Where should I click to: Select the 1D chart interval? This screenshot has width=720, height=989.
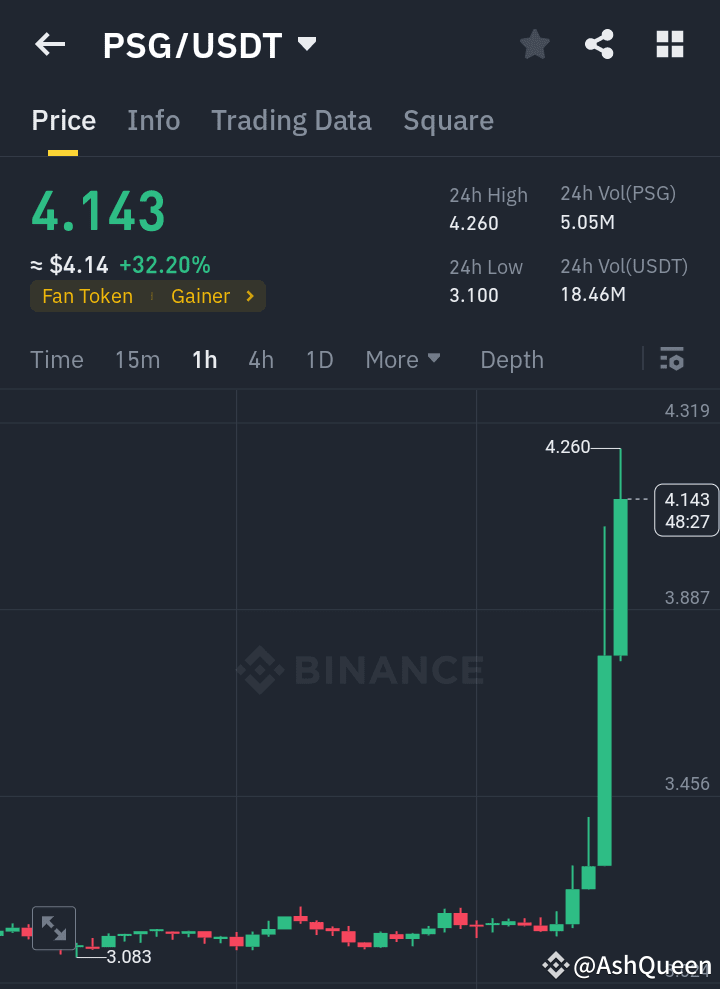click(x=319, y=359)
